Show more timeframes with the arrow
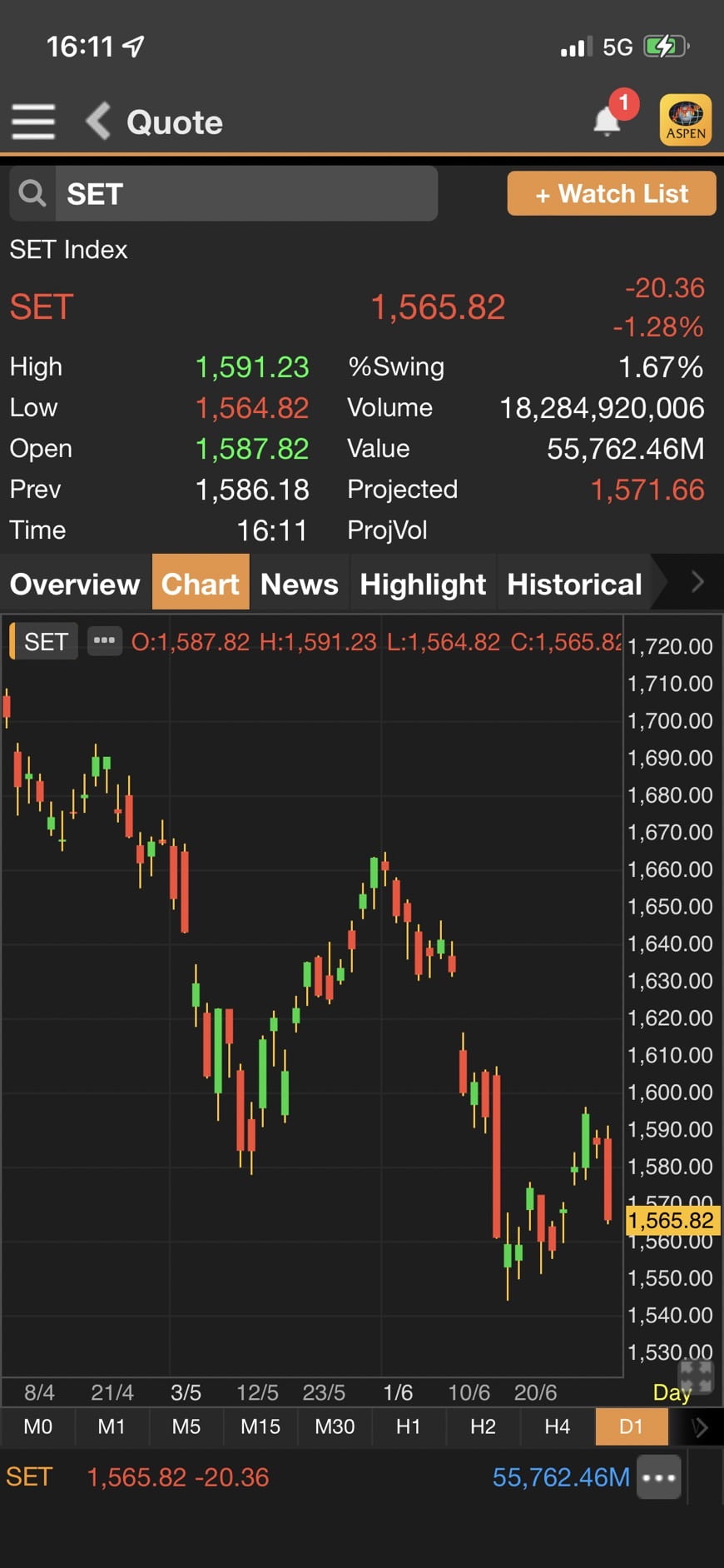The height and width of the screenshot is (1568, 724). pos(700,1427)
